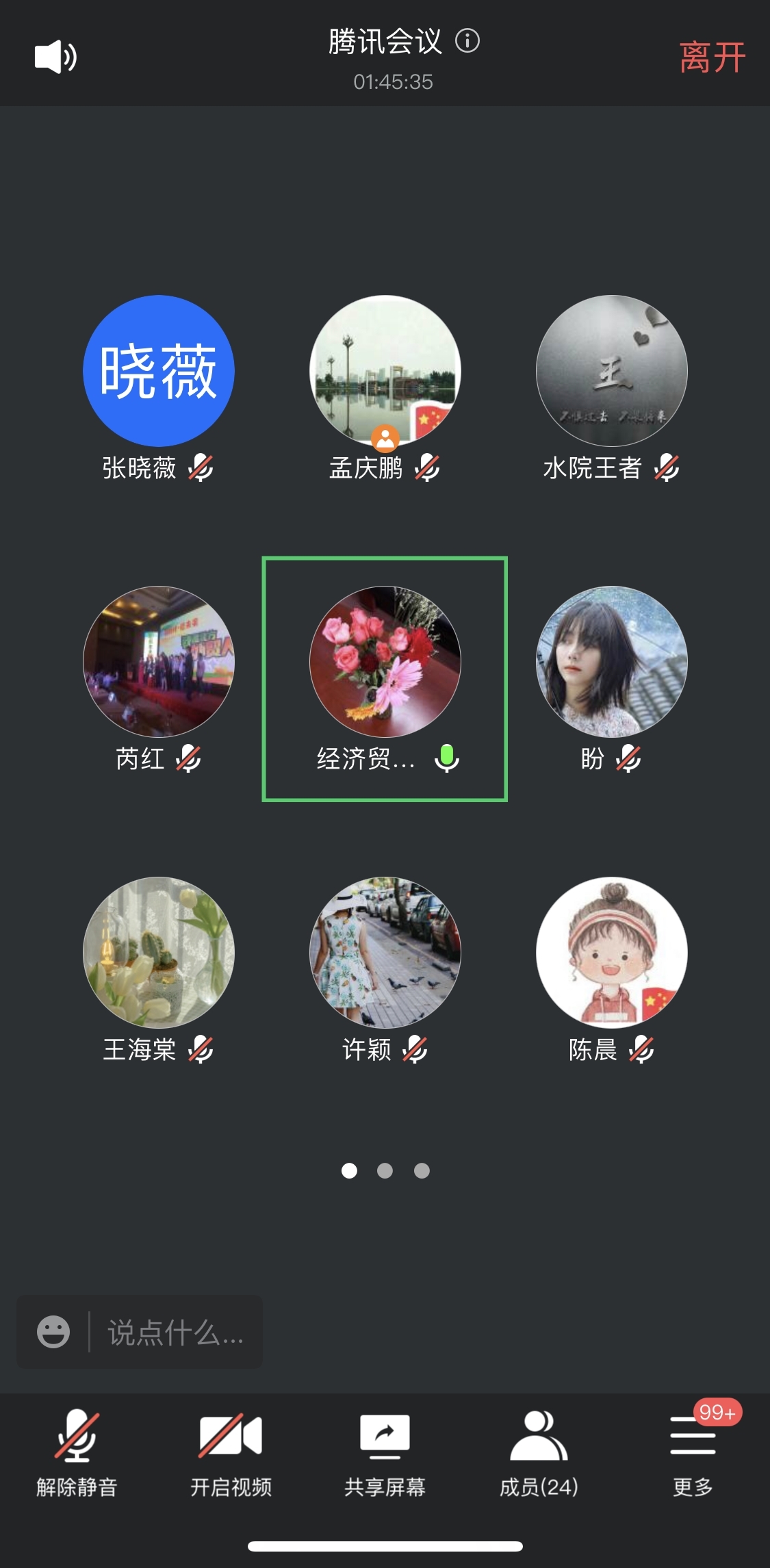Screen dimensions: 770x1568
Task: Select participant 盼
Action: click(x=611, y=662)
